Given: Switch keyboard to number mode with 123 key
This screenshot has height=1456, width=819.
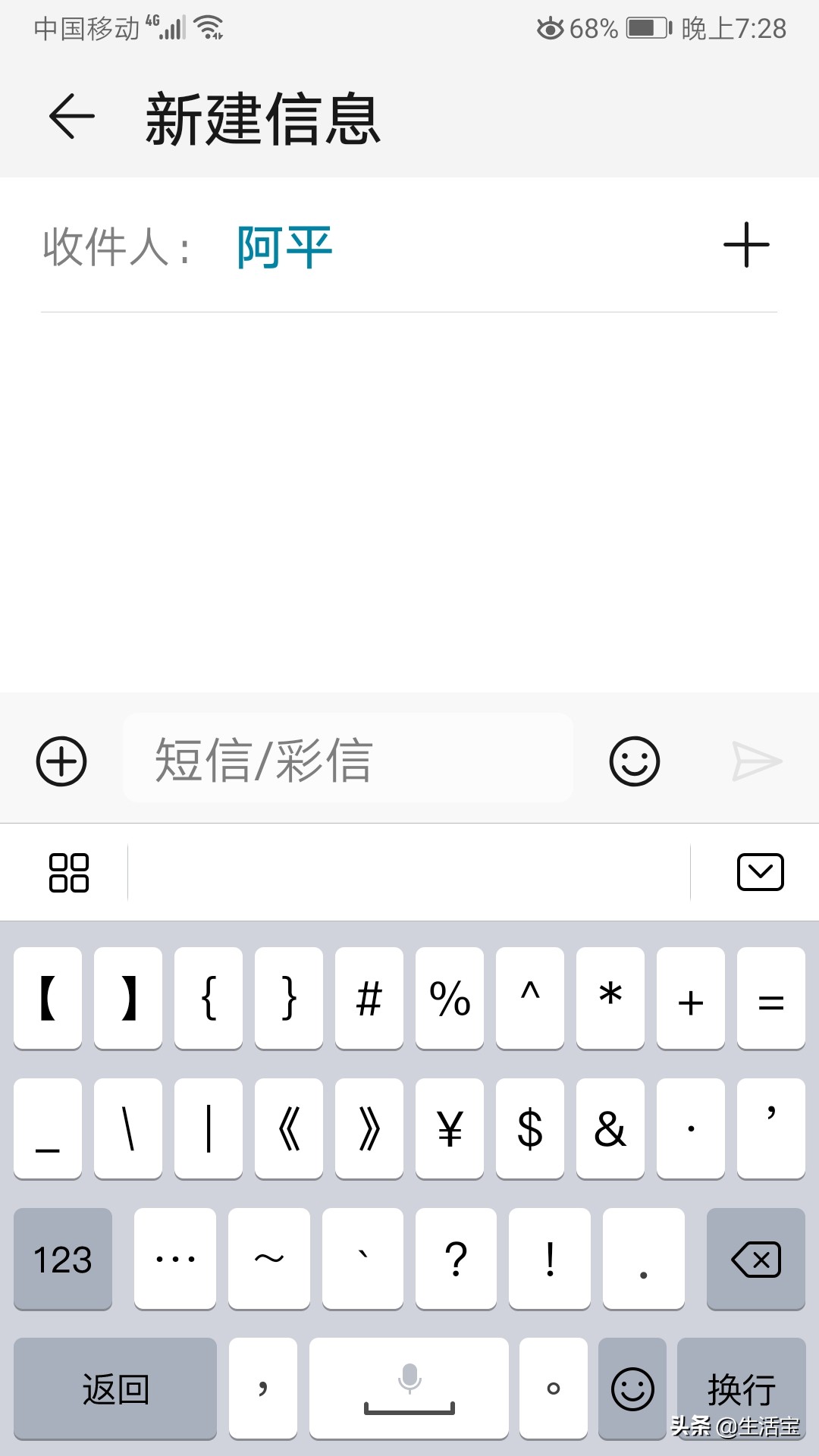Looking at the screenshot, I should tap(62, 1259).
